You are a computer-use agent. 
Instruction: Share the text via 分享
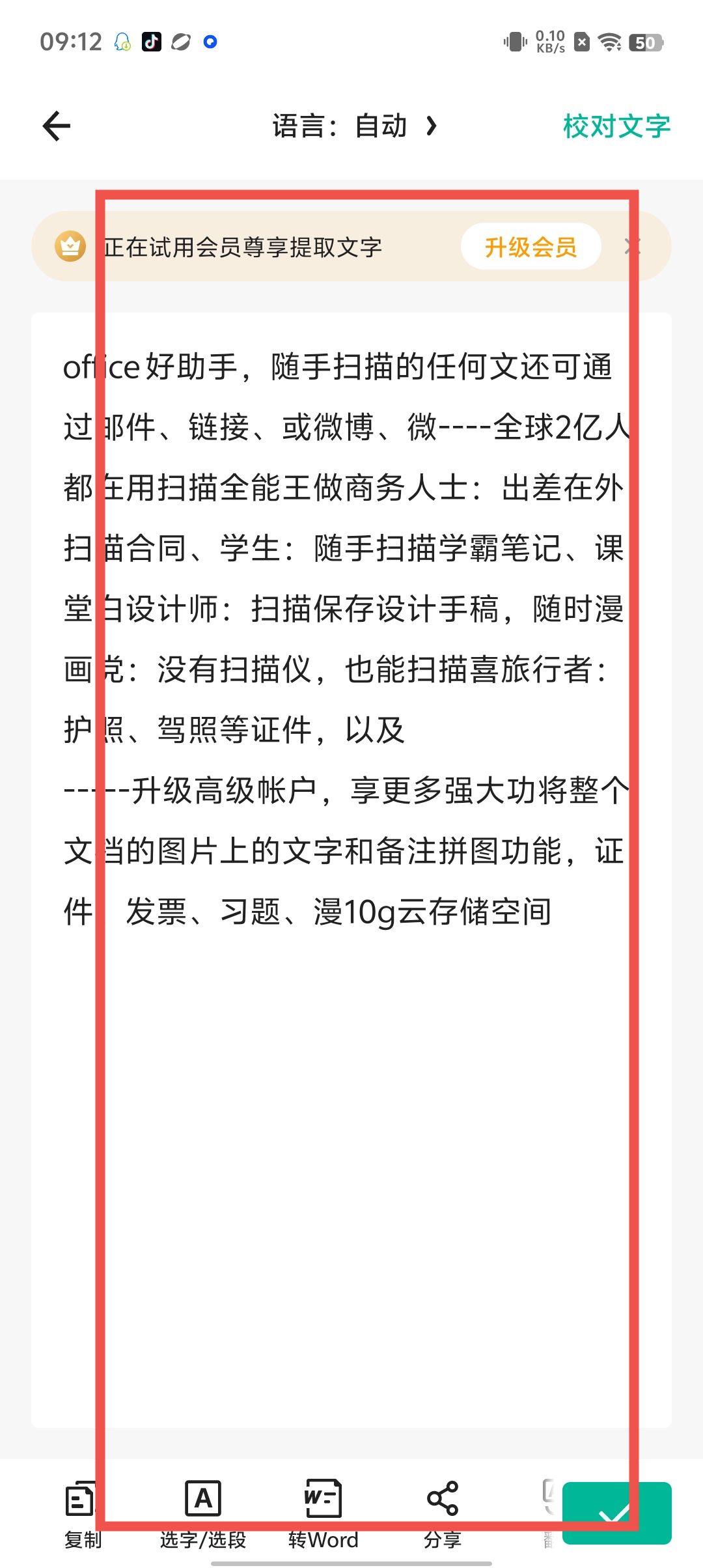tap(443, 1513)
